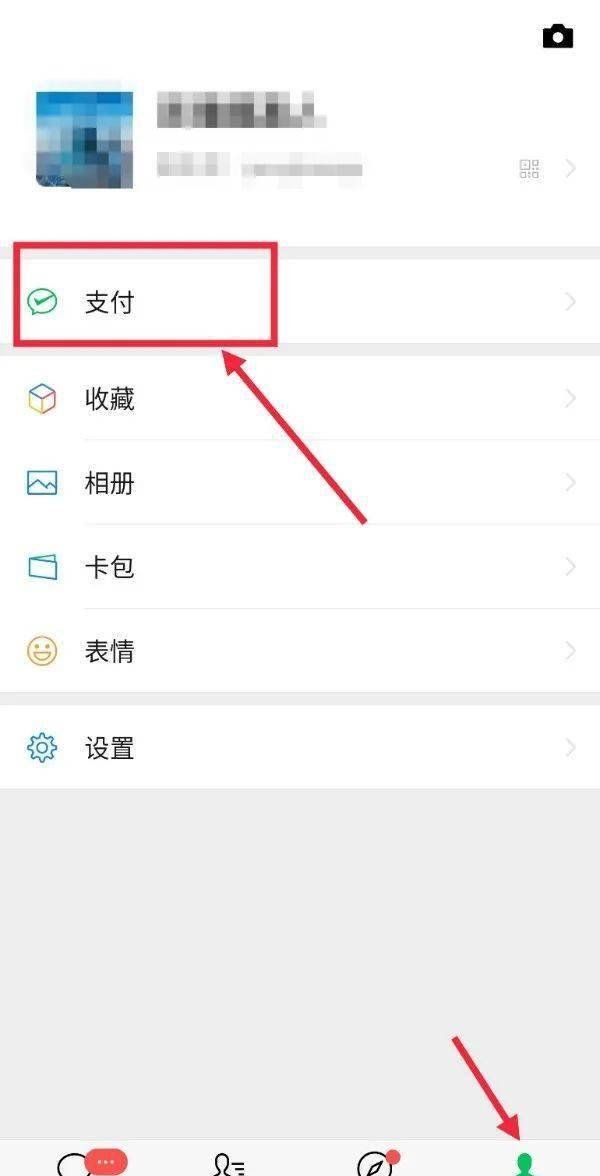This screenshot has width=600, height=1176.
Task: Open the camera icon at top
Action: (x=557, y=35)
